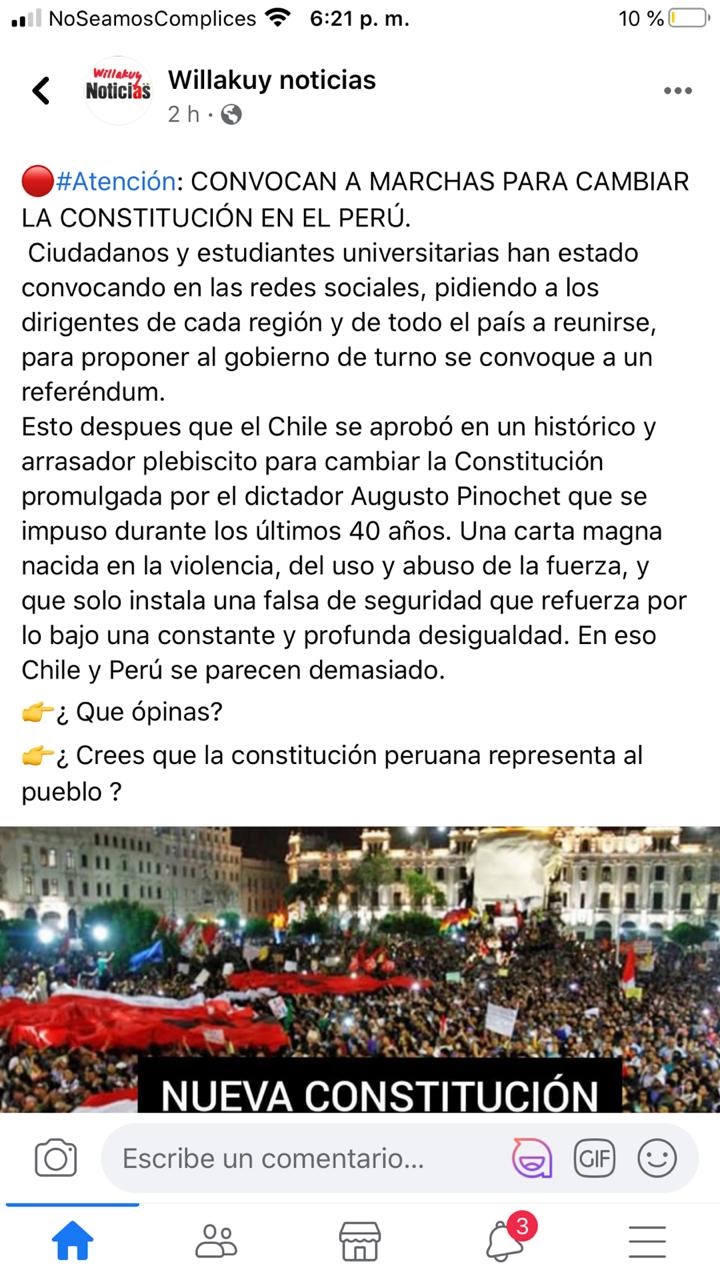Go back with the arrow

coord(41,90)
